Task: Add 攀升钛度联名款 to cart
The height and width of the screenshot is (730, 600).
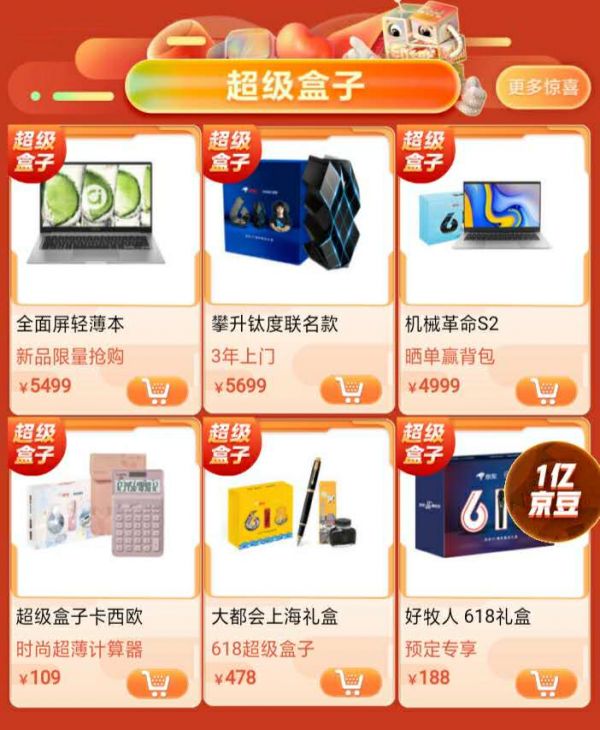Action: 351,389
